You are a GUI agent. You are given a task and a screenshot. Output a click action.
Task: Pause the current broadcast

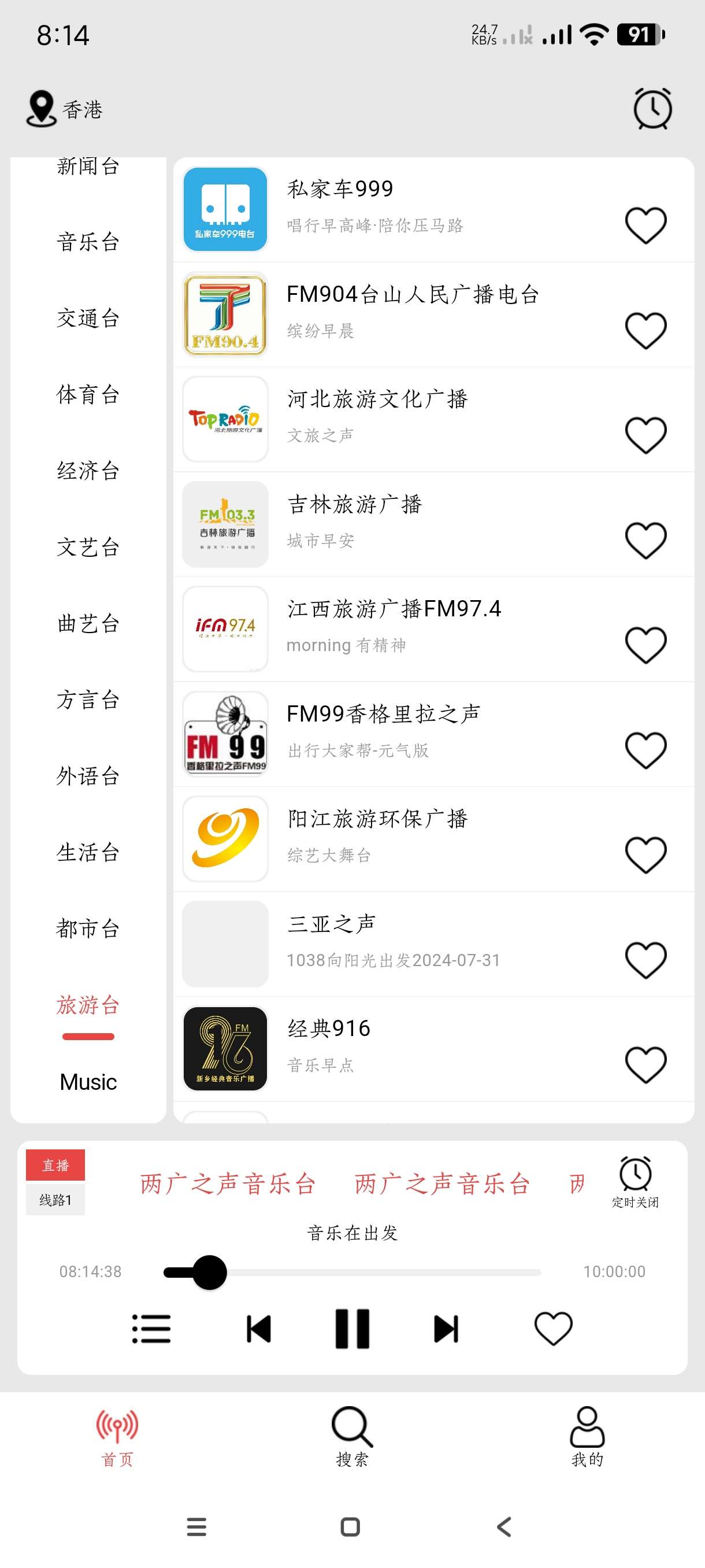point(352,1329)
